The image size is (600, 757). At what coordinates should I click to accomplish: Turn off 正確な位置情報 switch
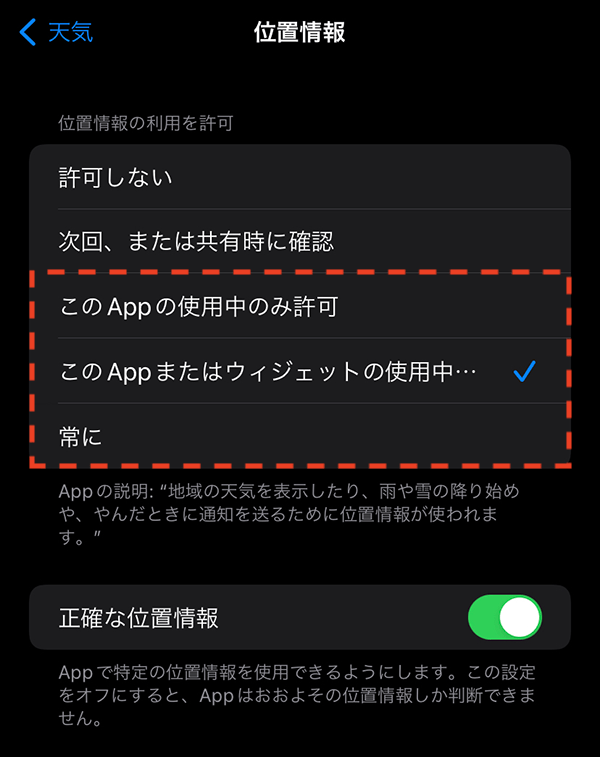[504, 618]
